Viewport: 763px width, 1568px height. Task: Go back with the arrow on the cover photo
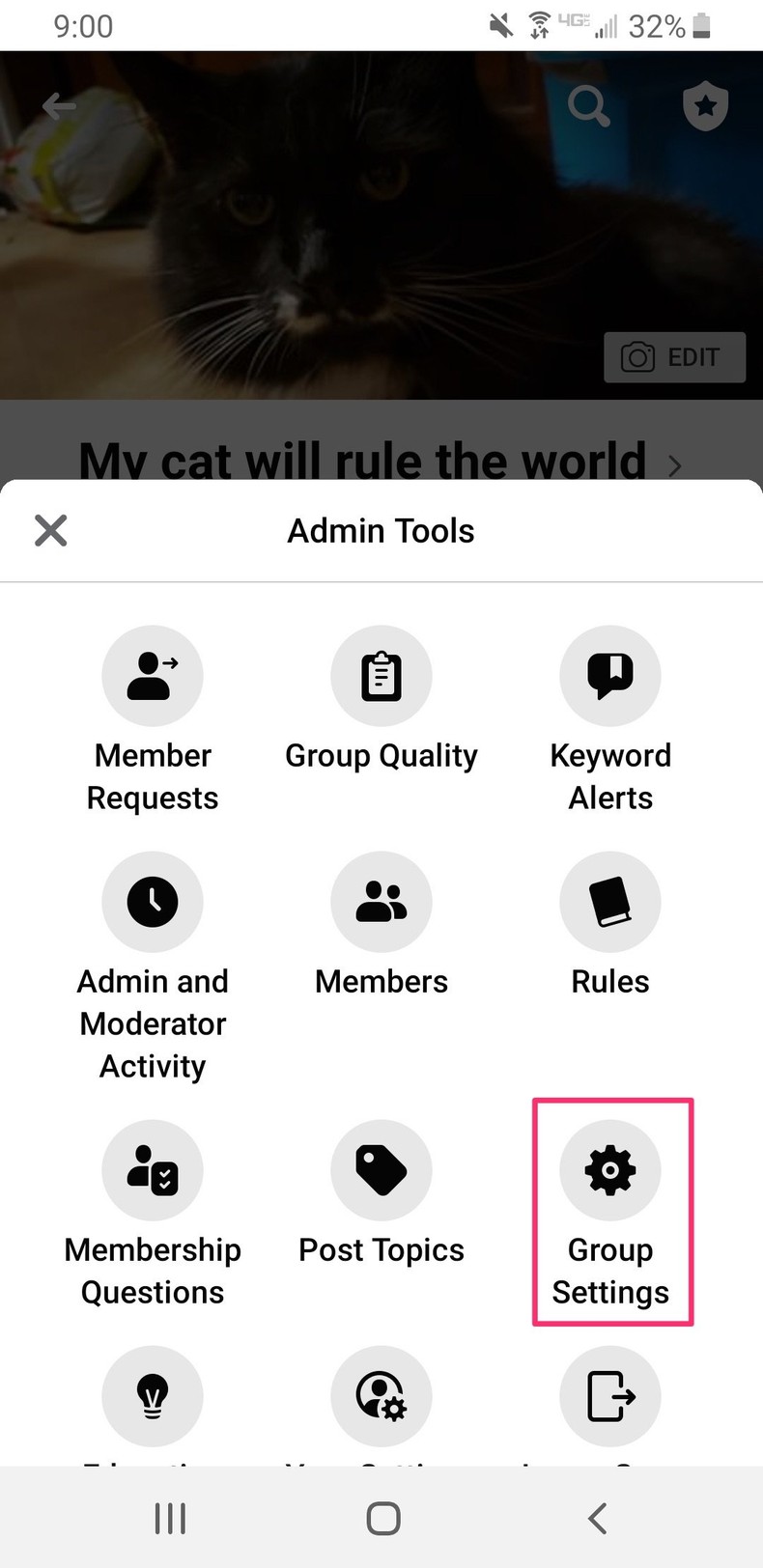coord(58,106)
